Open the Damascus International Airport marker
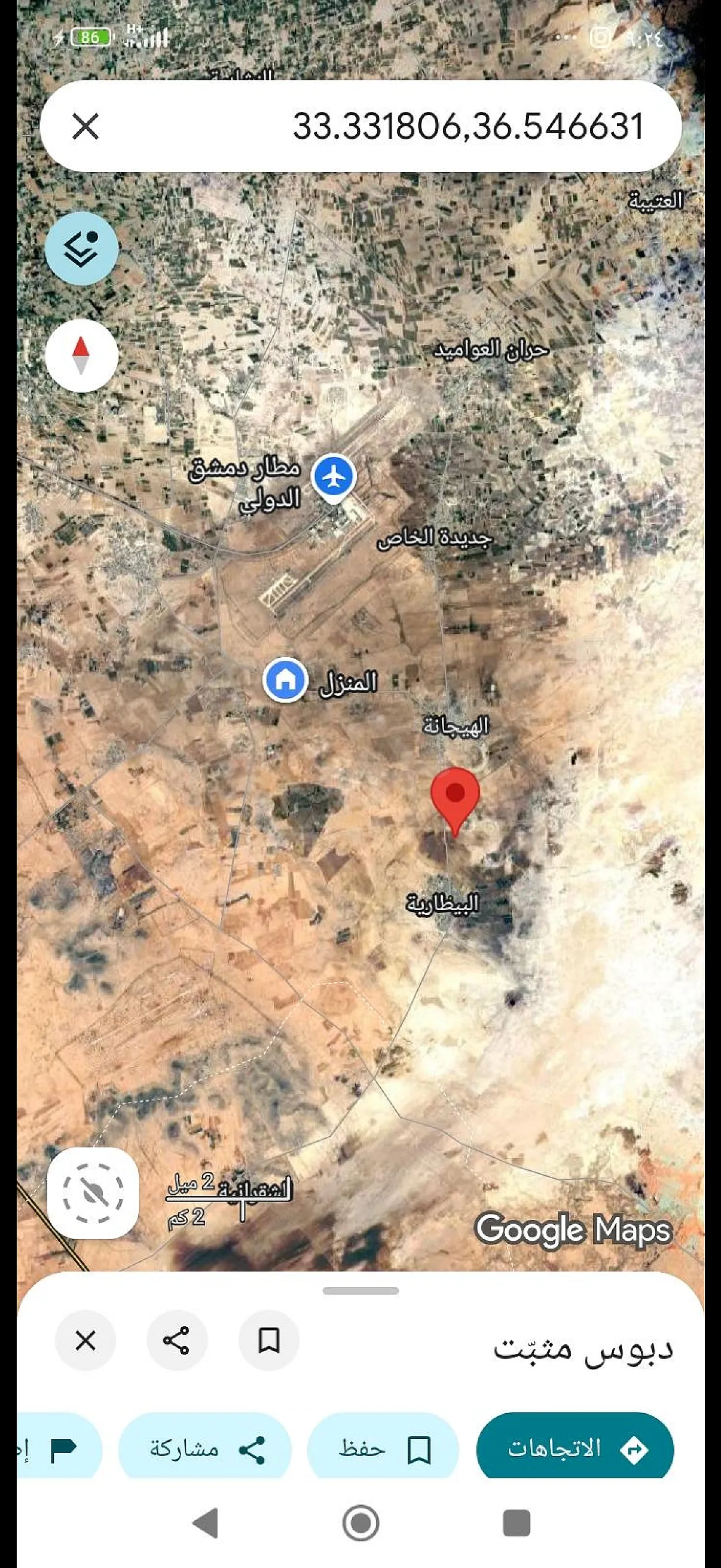The height and width of the screenshot is (1568, 721). point(334,477)
